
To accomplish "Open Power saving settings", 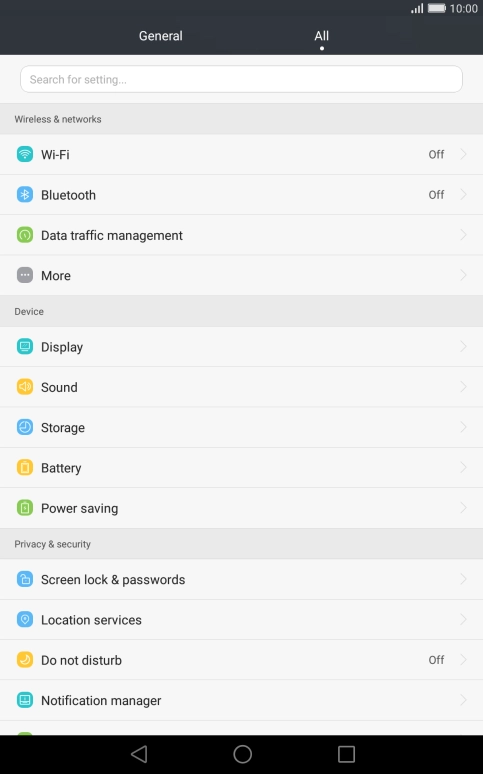I will (242, 508).
